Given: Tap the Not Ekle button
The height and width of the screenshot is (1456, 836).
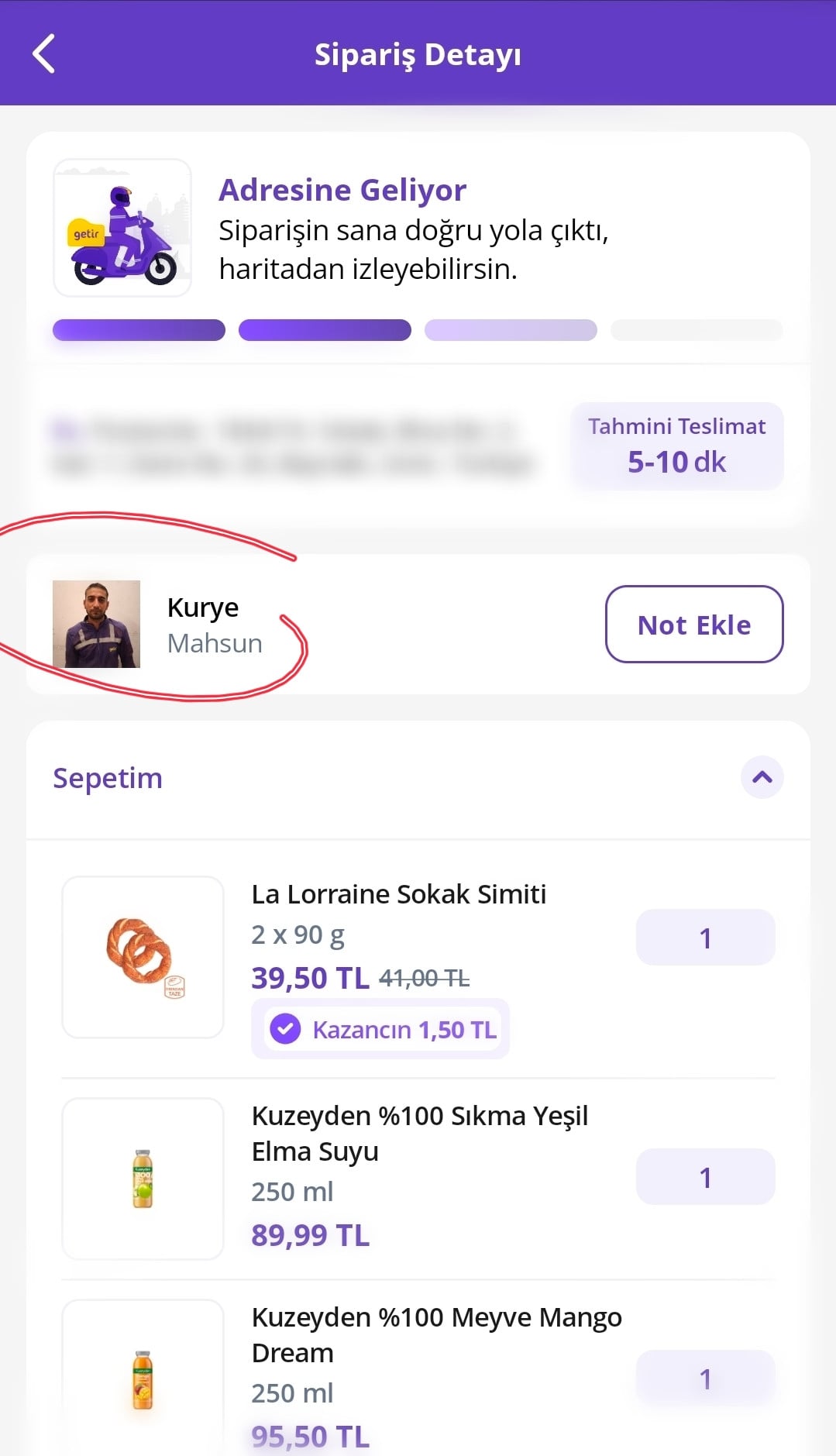Looking at the screenshot, I should point(693,625).
